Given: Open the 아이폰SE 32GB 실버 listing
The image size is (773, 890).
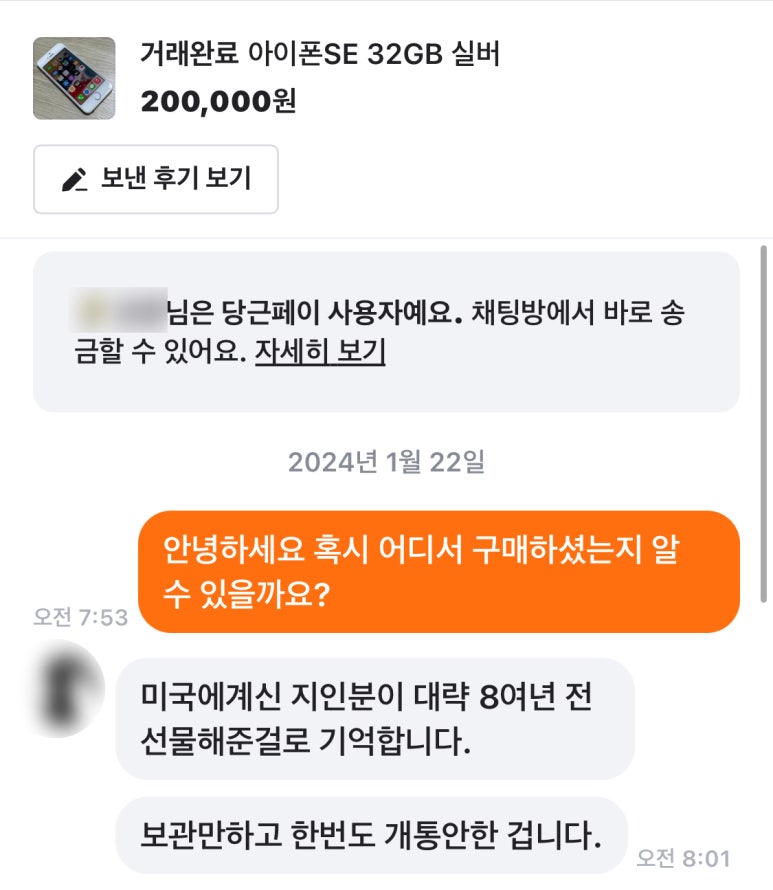Looking at the screenshot, I should (320, 56).
